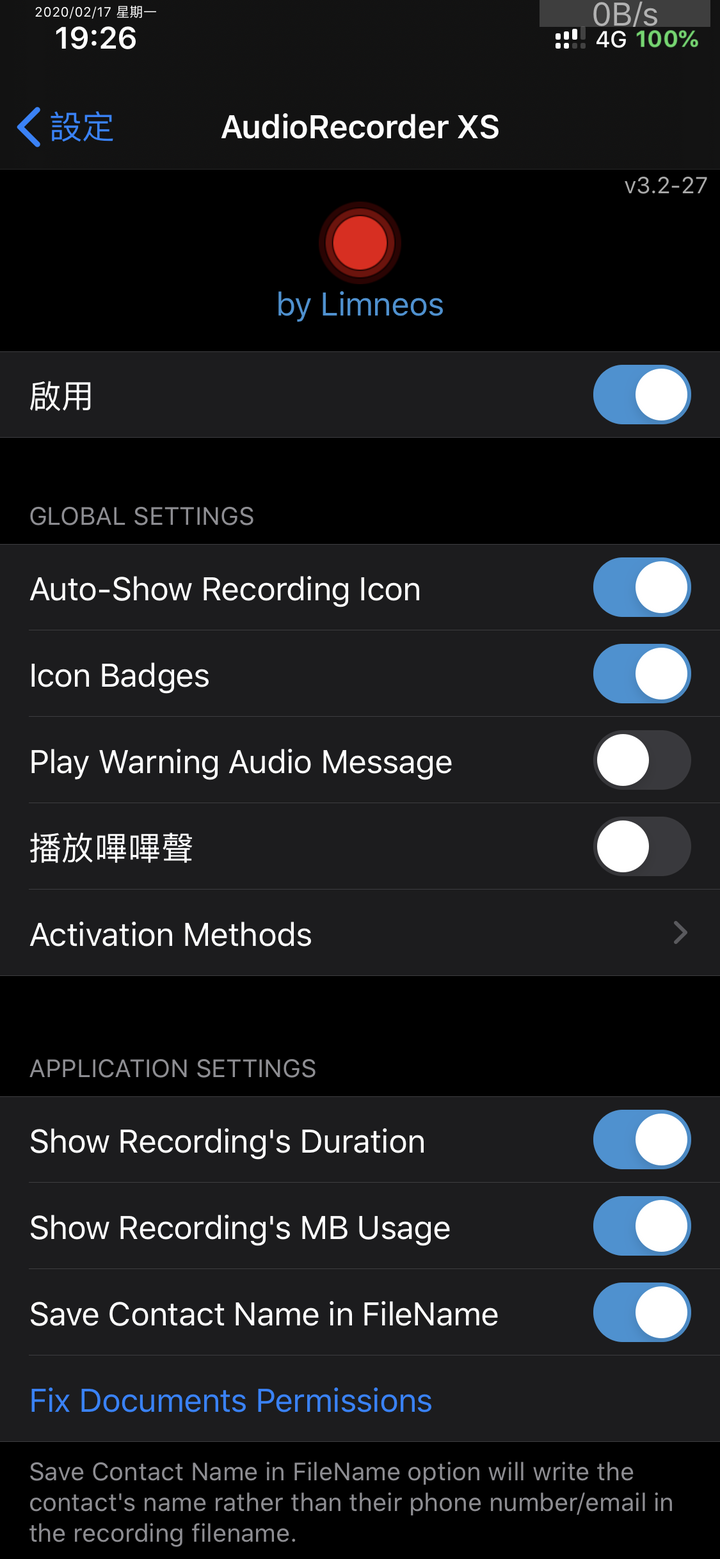Turn off Save Contact Name in FileName
This screenshot has height=1559, width=720.
[642, 1313]
